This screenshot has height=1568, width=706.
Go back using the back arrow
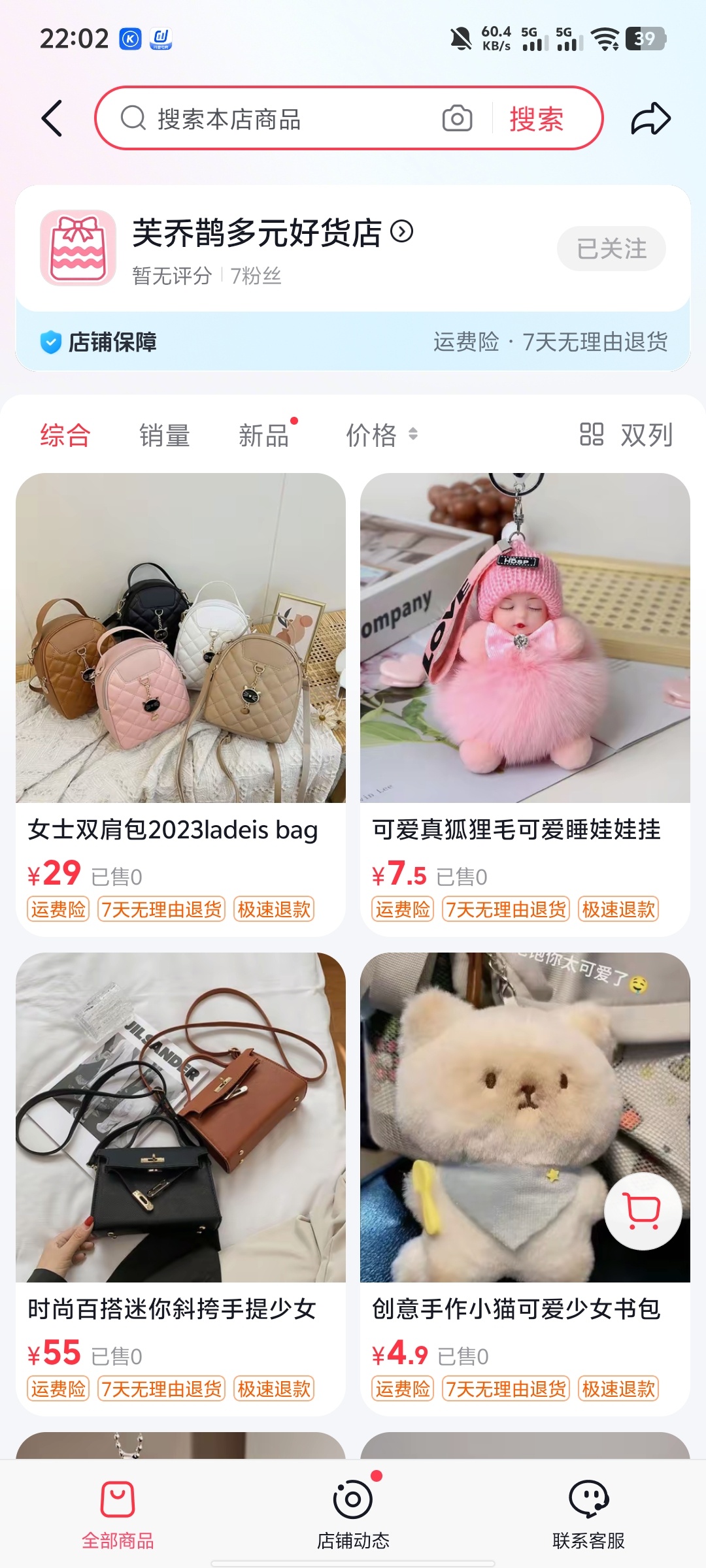tap(52, 118)
